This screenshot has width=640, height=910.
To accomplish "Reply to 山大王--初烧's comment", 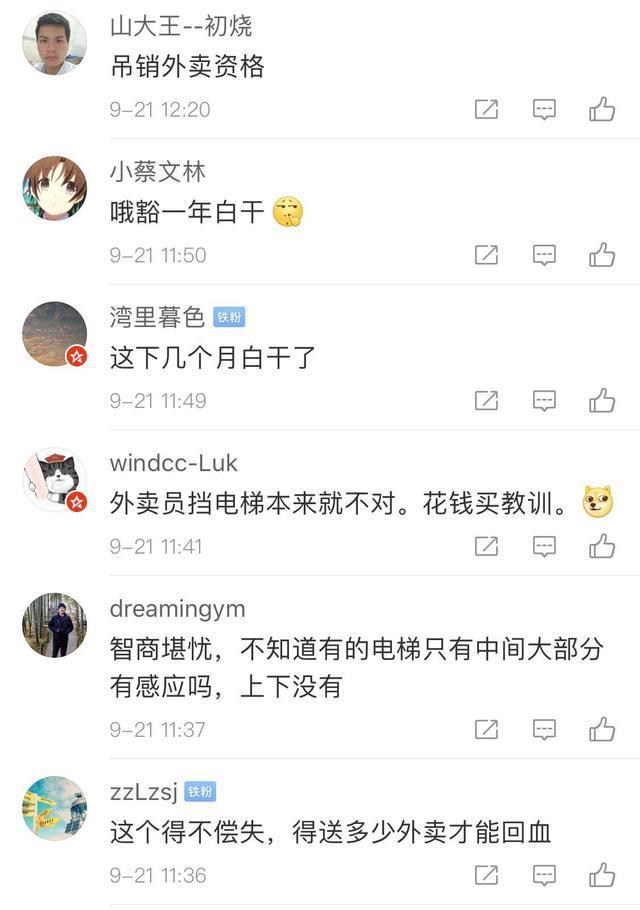I will tap(544, 109).
